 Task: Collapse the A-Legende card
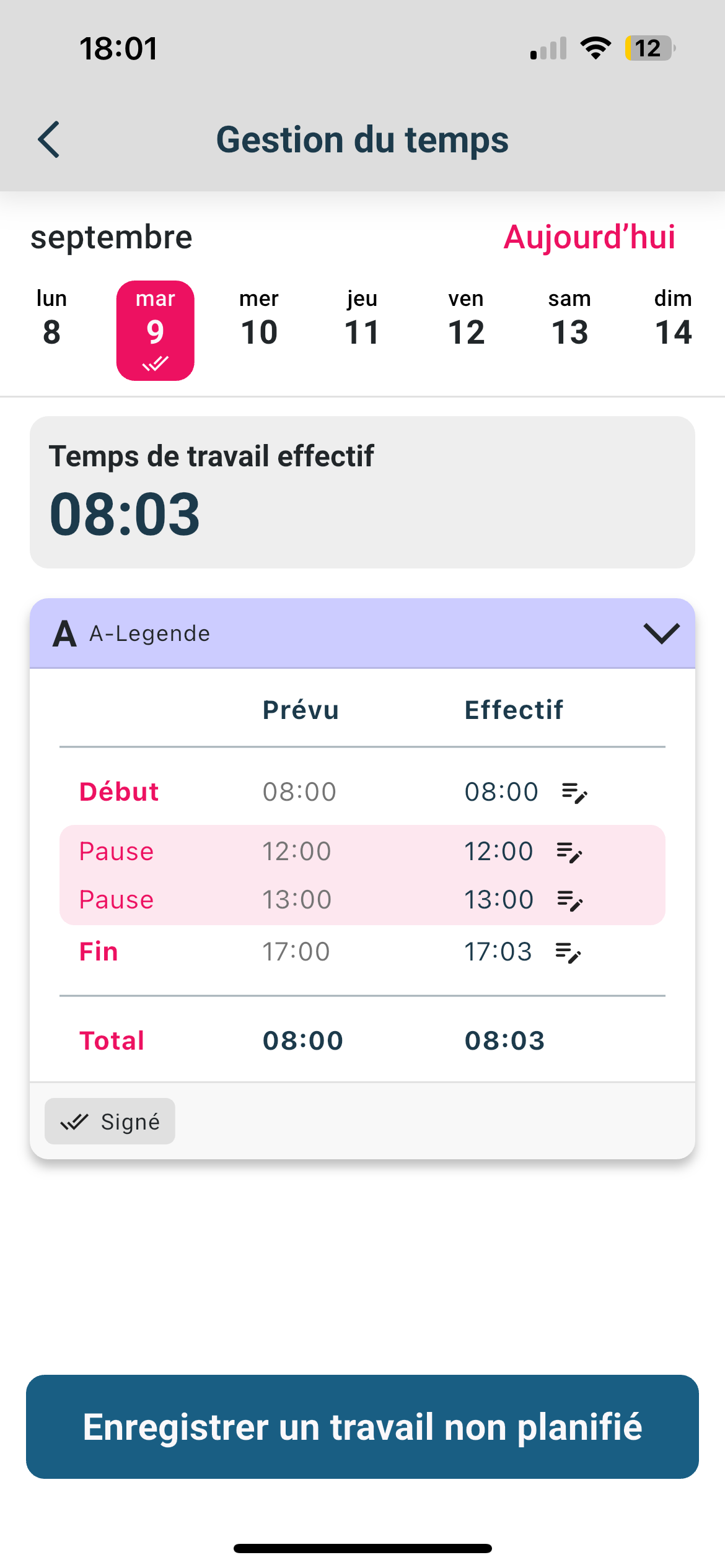click(x=662, y=634)
